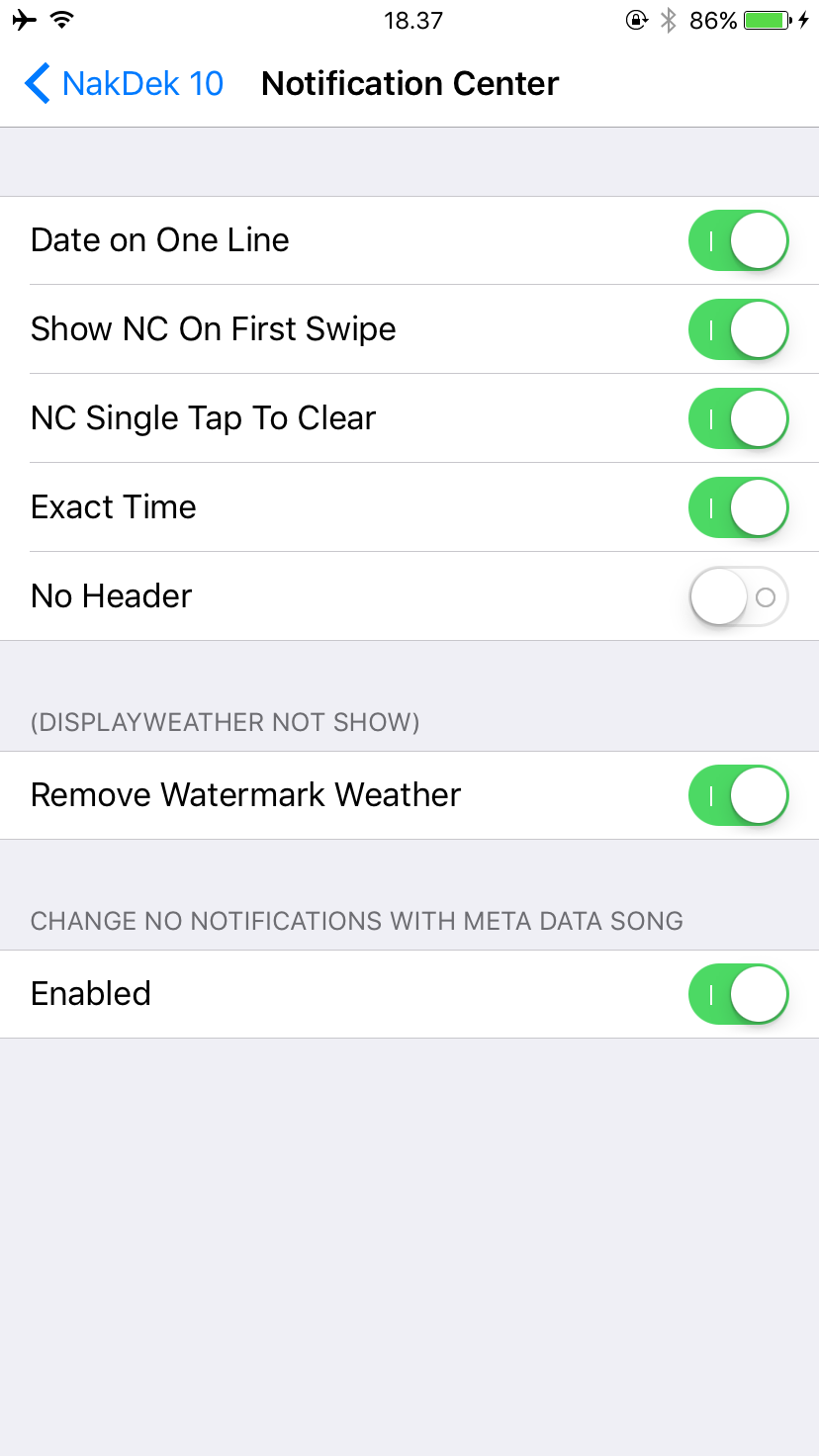Disable Show NC On First Swipe
The height and width of the screenshot is (1456, 819).
point(738,329)
